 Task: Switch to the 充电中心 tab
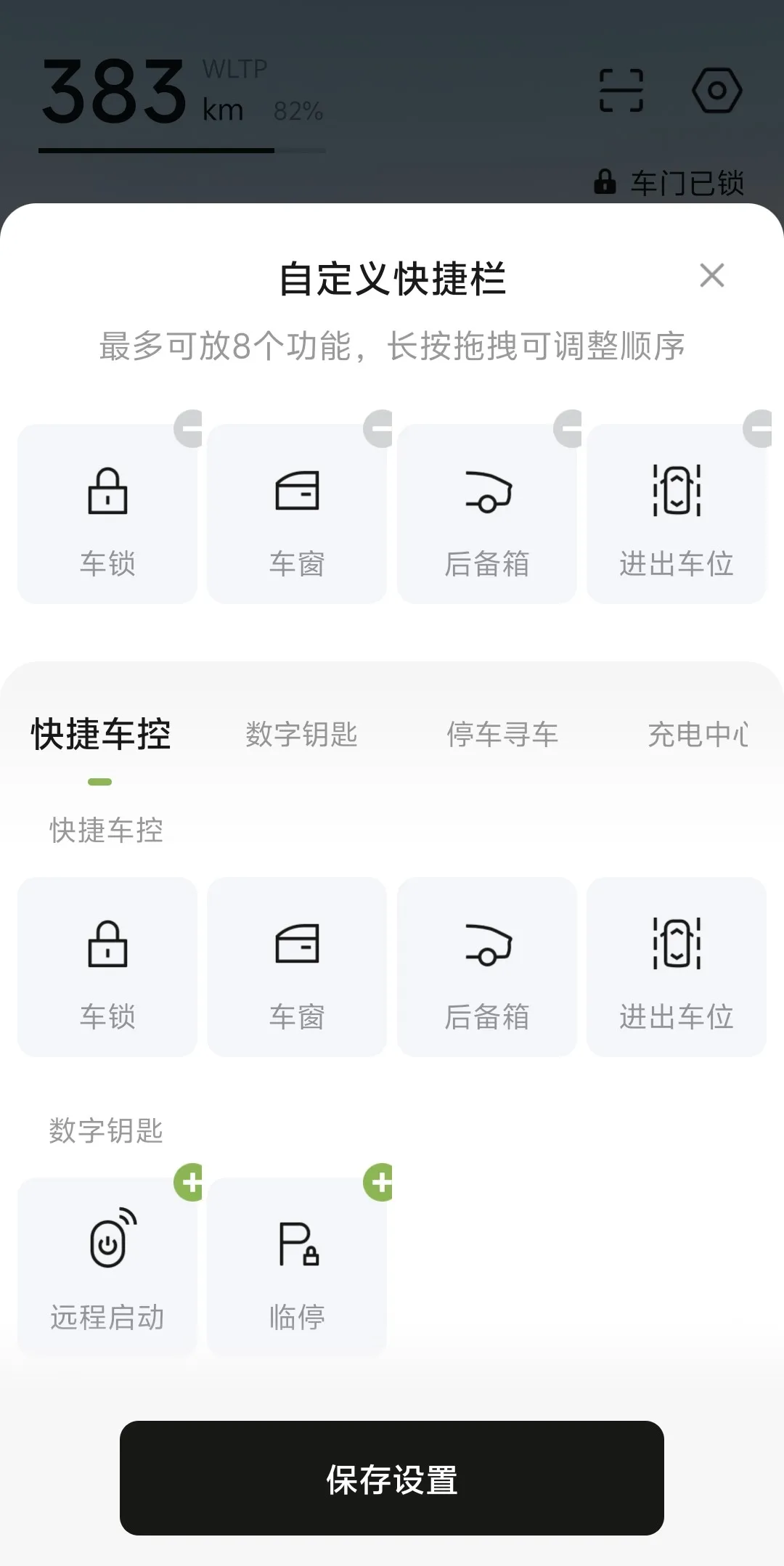point(698,734)
